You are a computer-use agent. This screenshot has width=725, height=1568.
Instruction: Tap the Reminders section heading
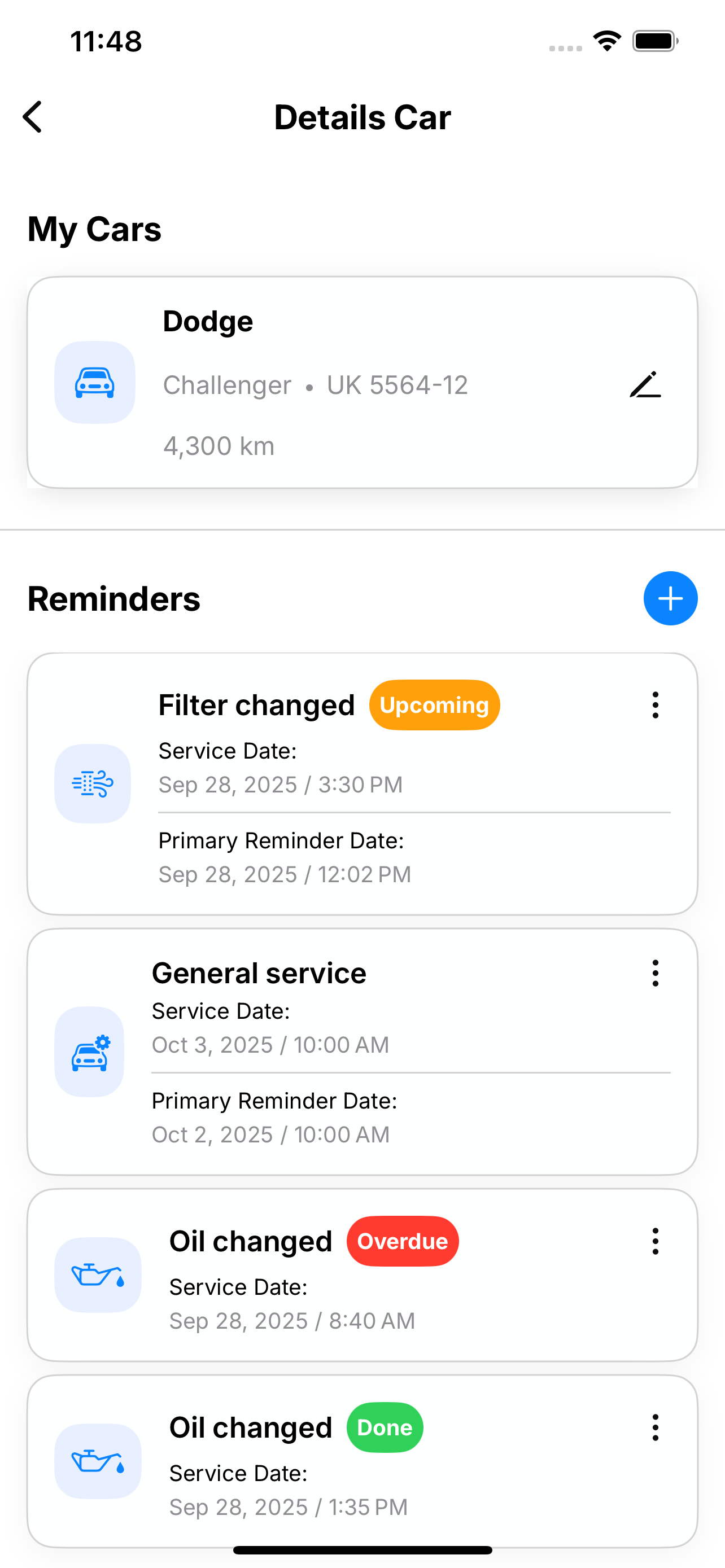114,598
